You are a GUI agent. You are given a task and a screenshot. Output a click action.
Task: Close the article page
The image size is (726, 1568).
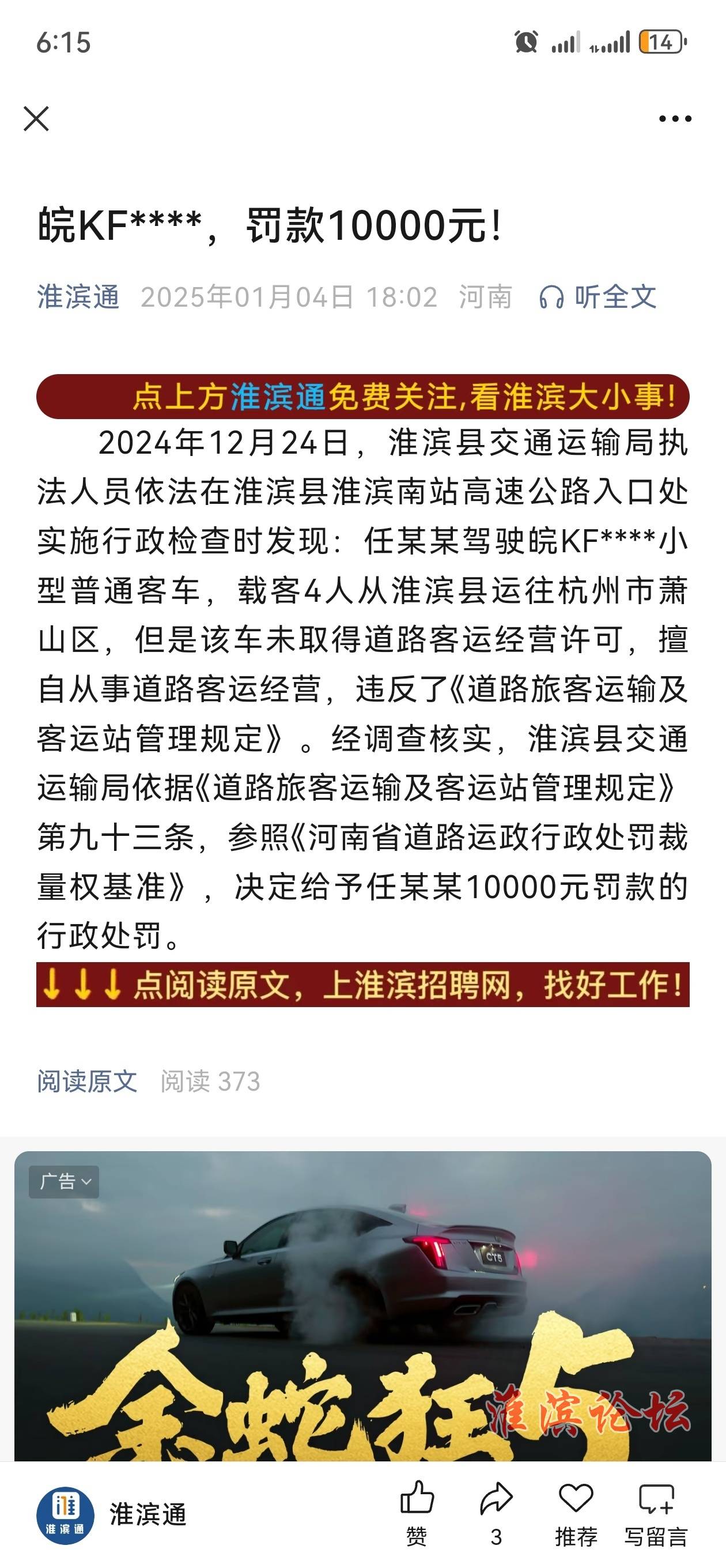coord(36,119)
